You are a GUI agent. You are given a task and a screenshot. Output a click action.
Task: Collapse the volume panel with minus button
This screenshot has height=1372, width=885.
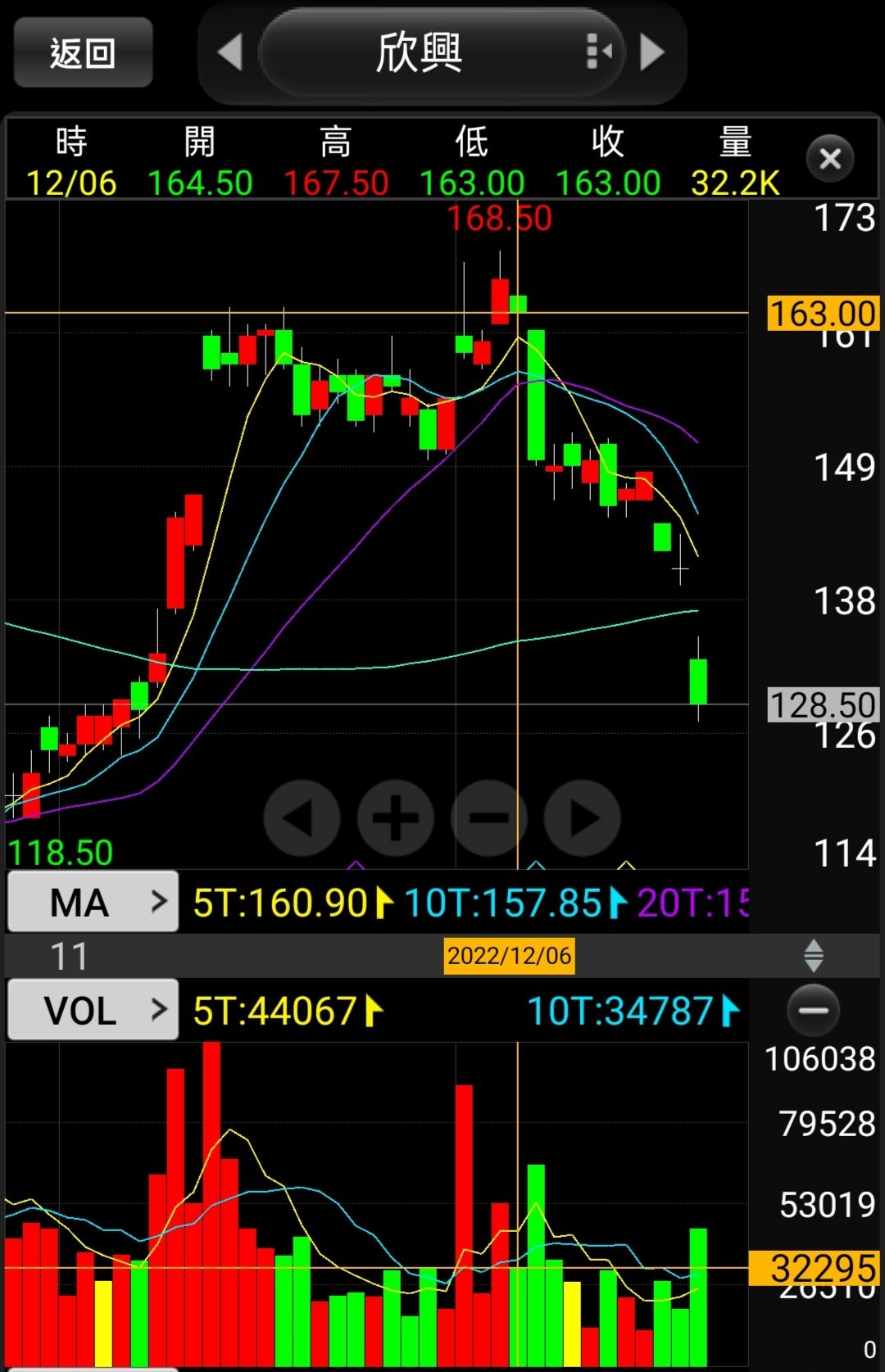(813, 1010)
